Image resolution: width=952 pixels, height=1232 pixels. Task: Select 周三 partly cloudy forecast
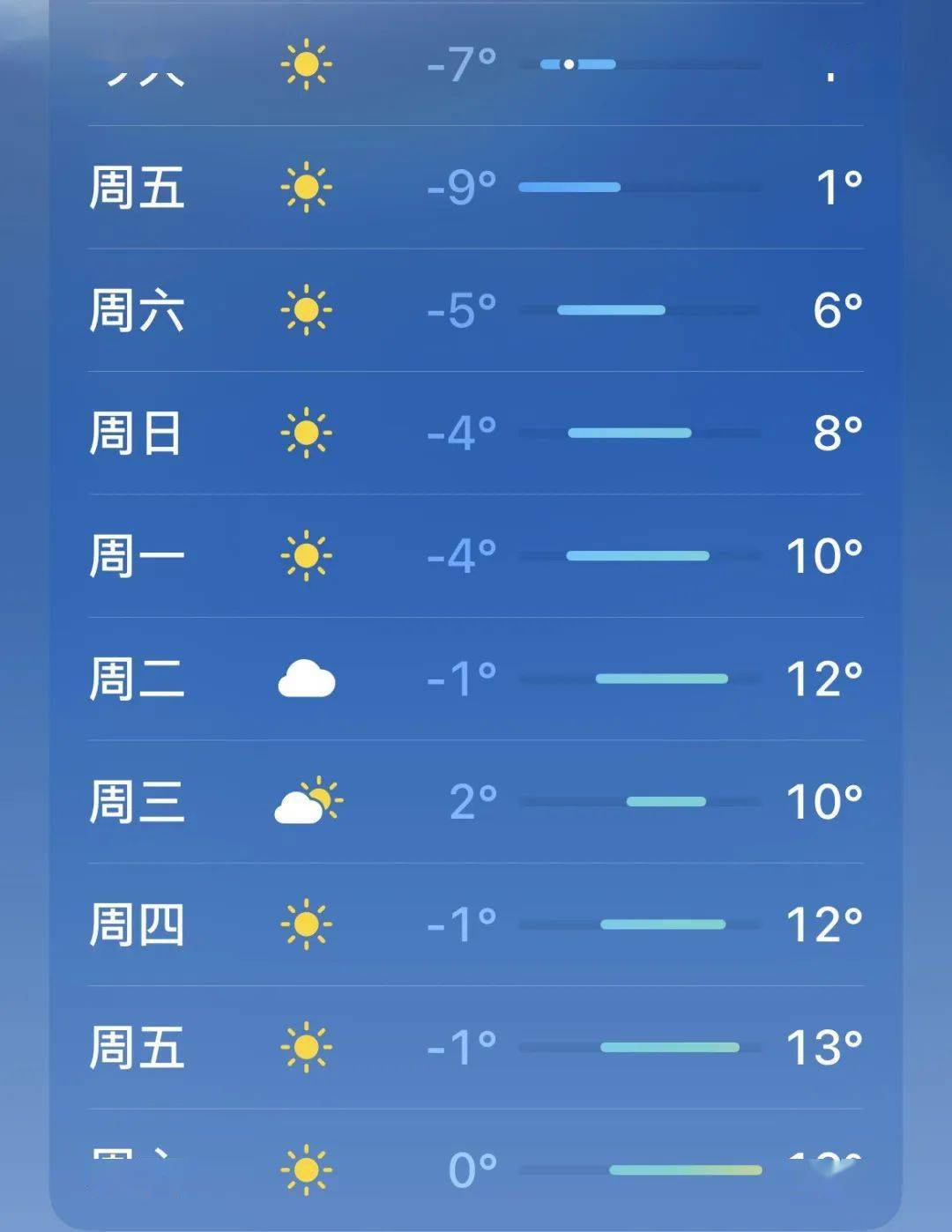[x=476, y=802]
